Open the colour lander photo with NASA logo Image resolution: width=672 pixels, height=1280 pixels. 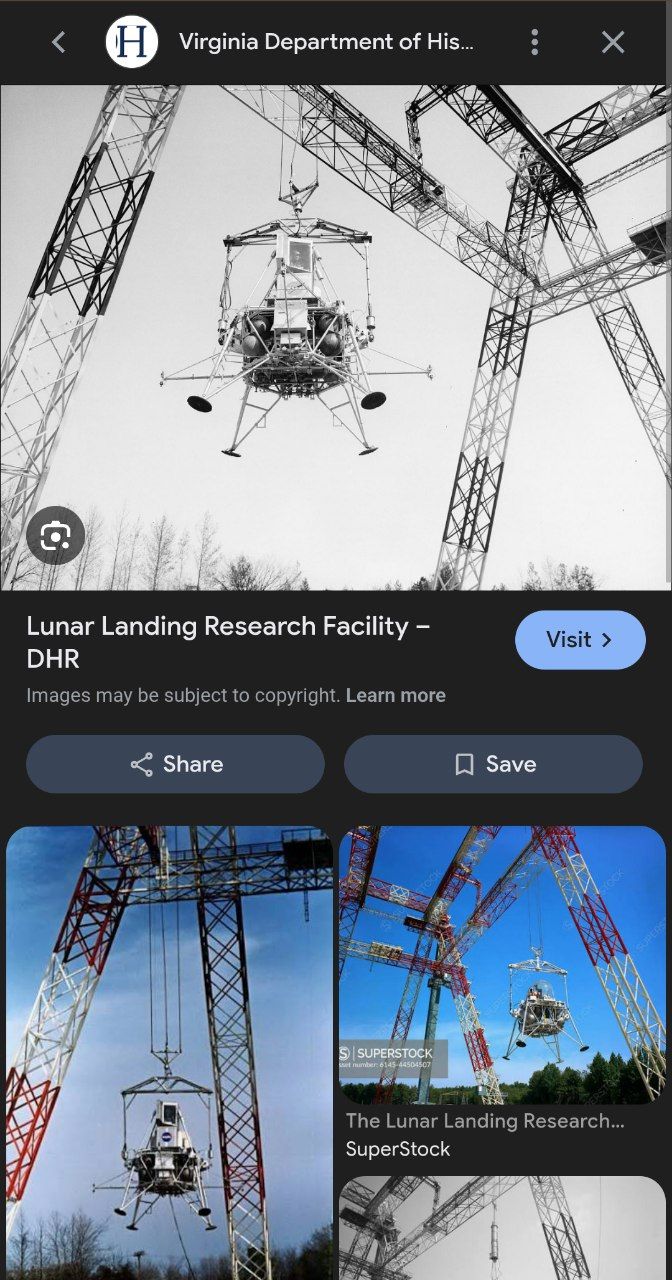click(170, 1053)
